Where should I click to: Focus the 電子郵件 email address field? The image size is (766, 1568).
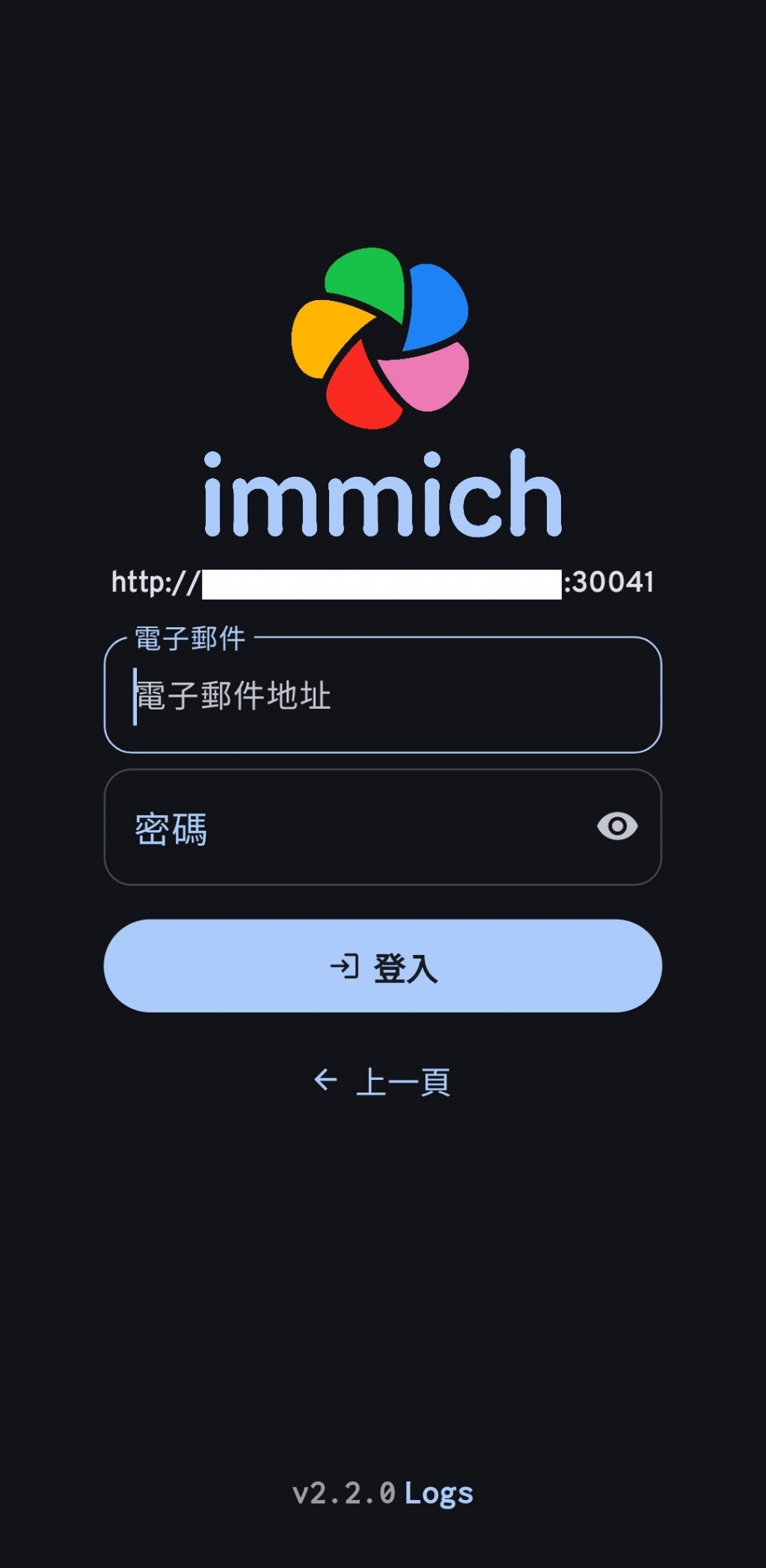(382, 696)
